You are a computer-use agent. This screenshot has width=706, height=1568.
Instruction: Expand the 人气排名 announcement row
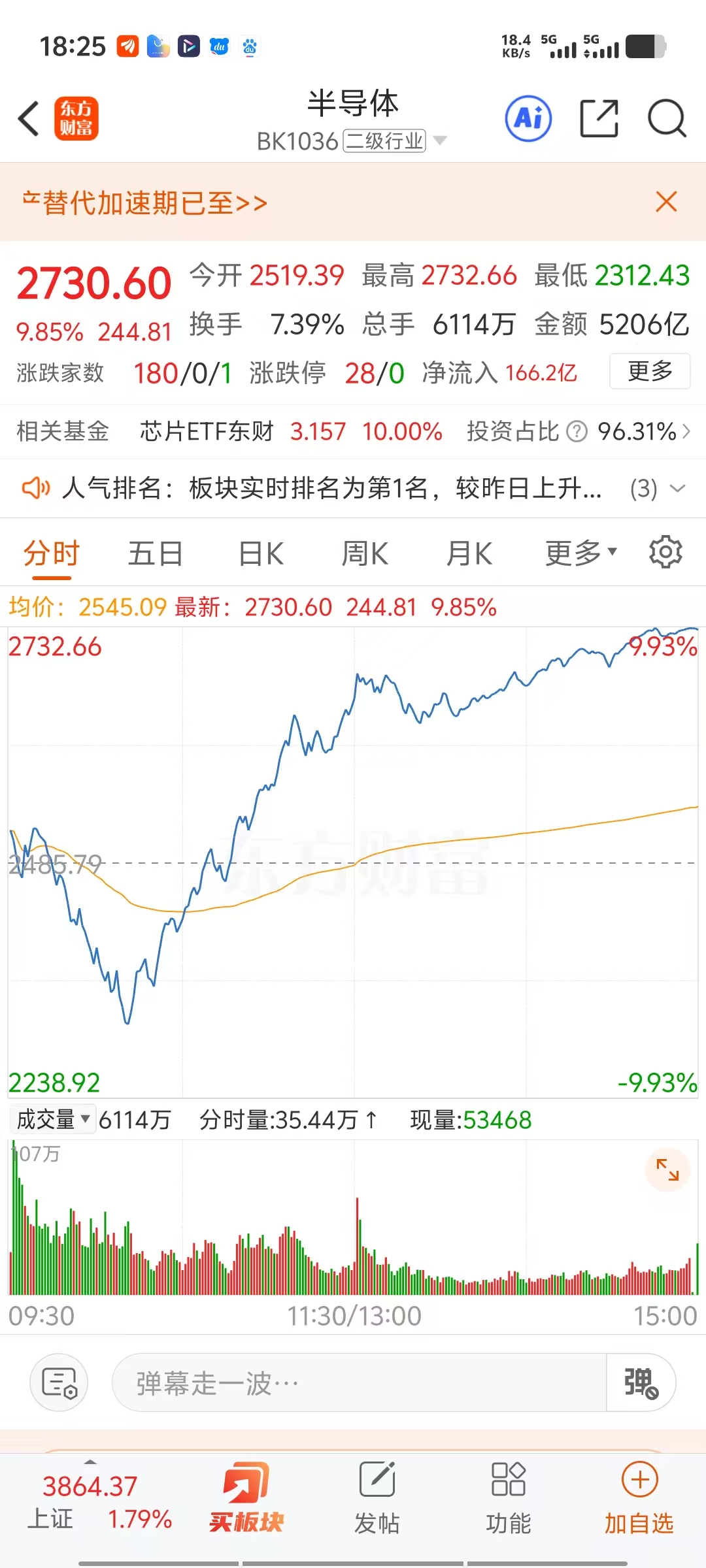pos(353,488)
